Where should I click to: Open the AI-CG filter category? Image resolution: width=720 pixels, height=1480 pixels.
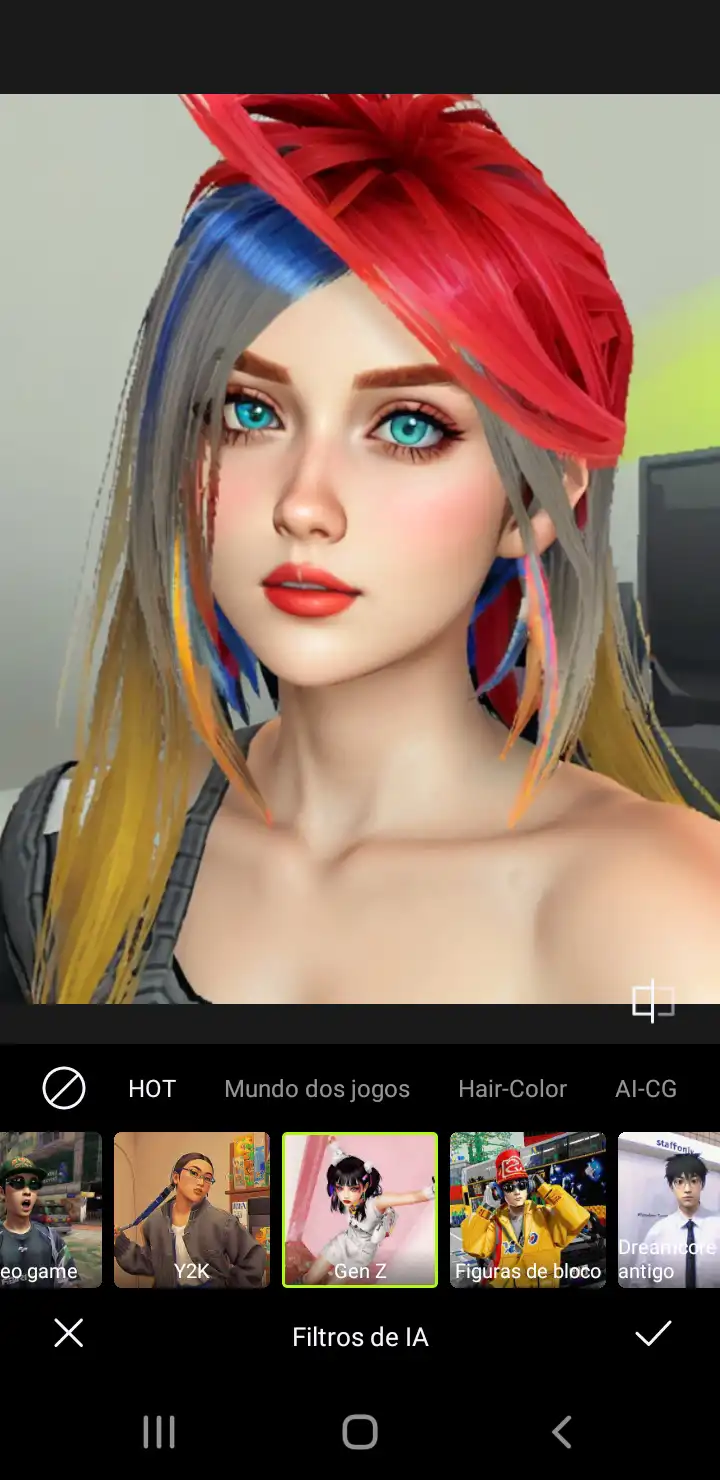[646, 1089]
